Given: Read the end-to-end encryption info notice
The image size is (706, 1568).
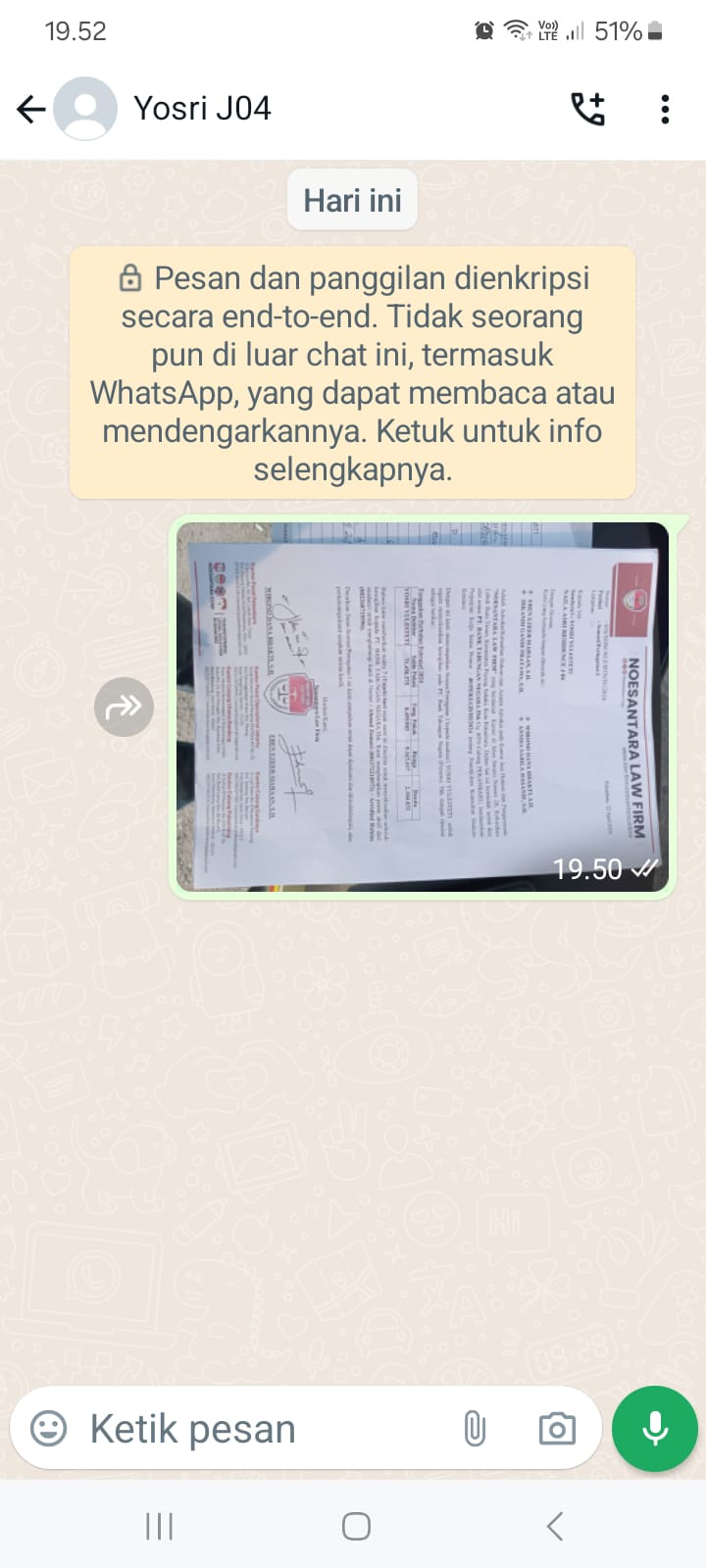Looking at the screenshot, I should click(352, 372).
